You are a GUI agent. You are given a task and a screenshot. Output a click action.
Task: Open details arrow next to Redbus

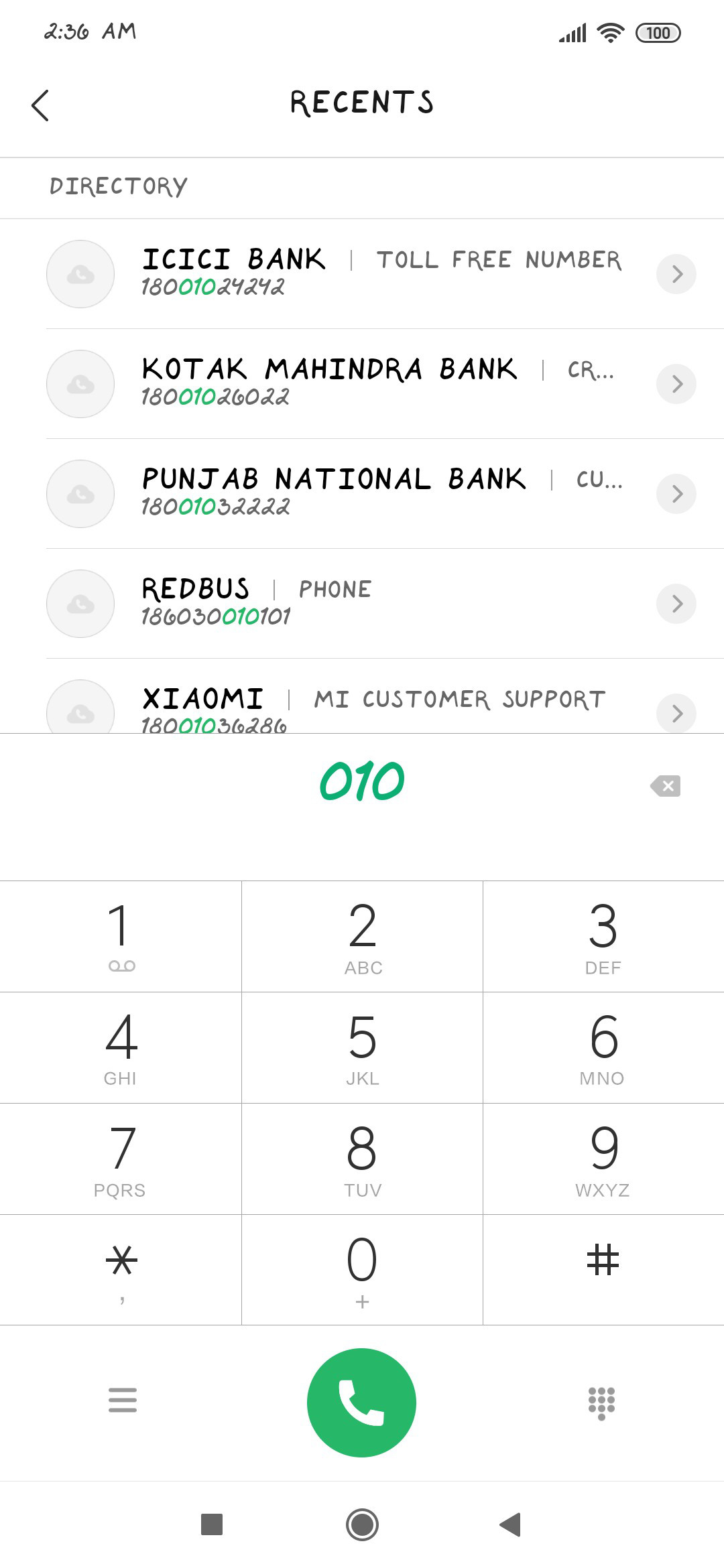[676, 604]
